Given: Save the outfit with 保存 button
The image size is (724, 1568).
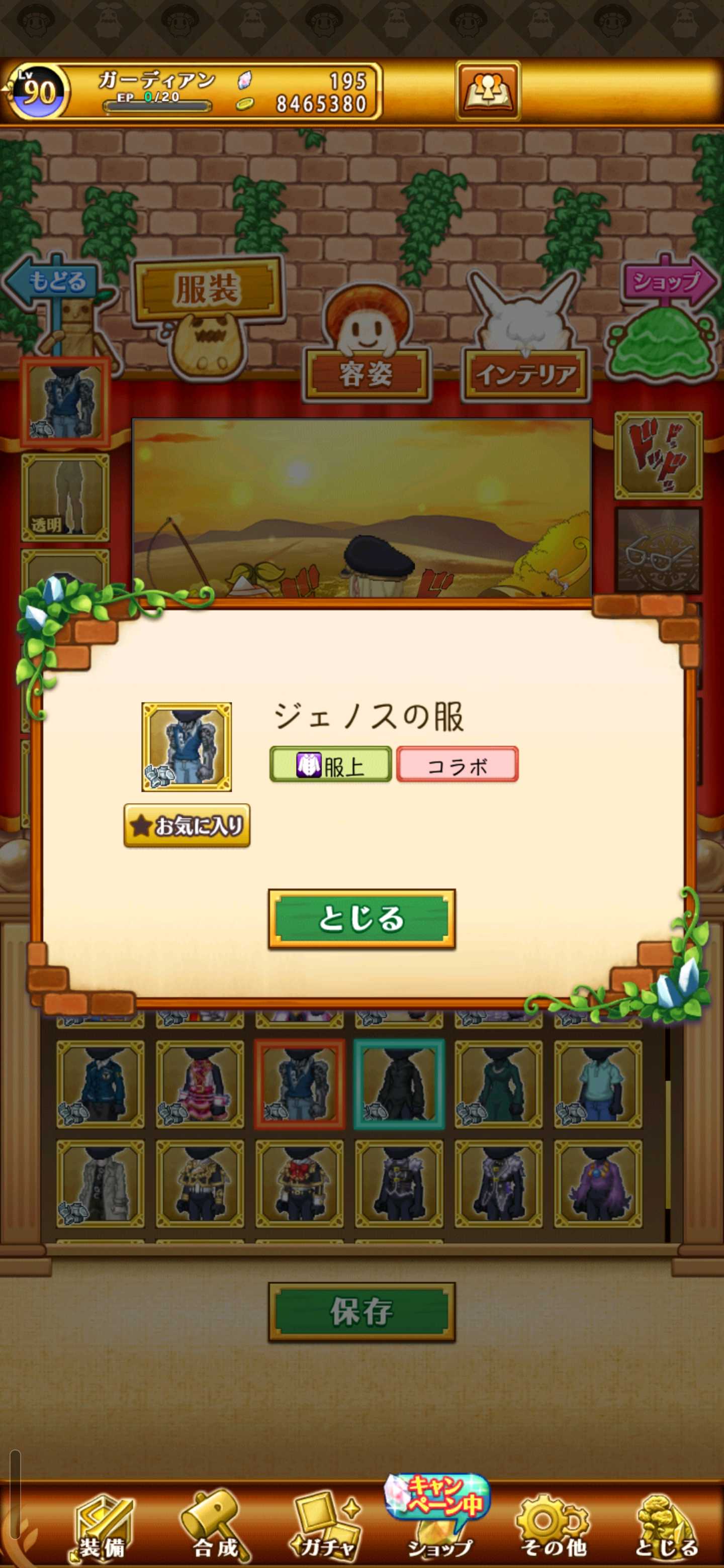Looking at the screenshot, I should (x=361, y=1311).
